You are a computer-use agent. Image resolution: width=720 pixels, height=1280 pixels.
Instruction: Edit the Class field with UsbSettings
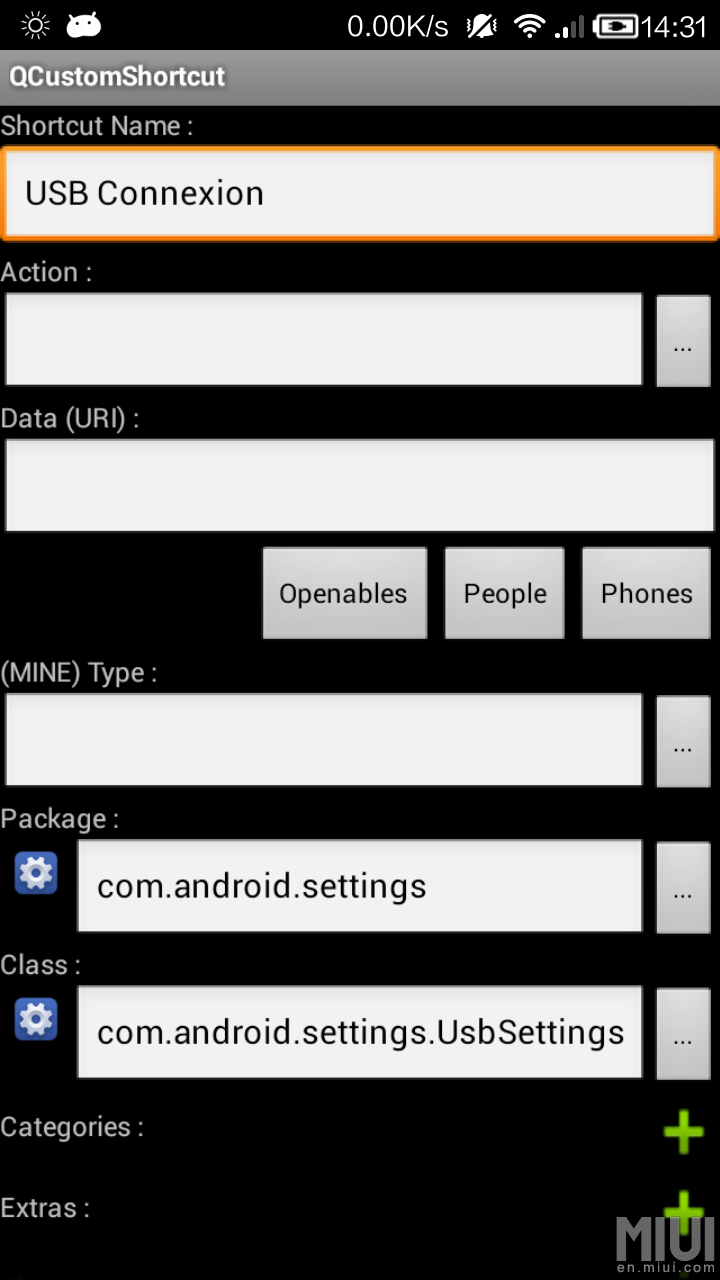pos(360,1032)
